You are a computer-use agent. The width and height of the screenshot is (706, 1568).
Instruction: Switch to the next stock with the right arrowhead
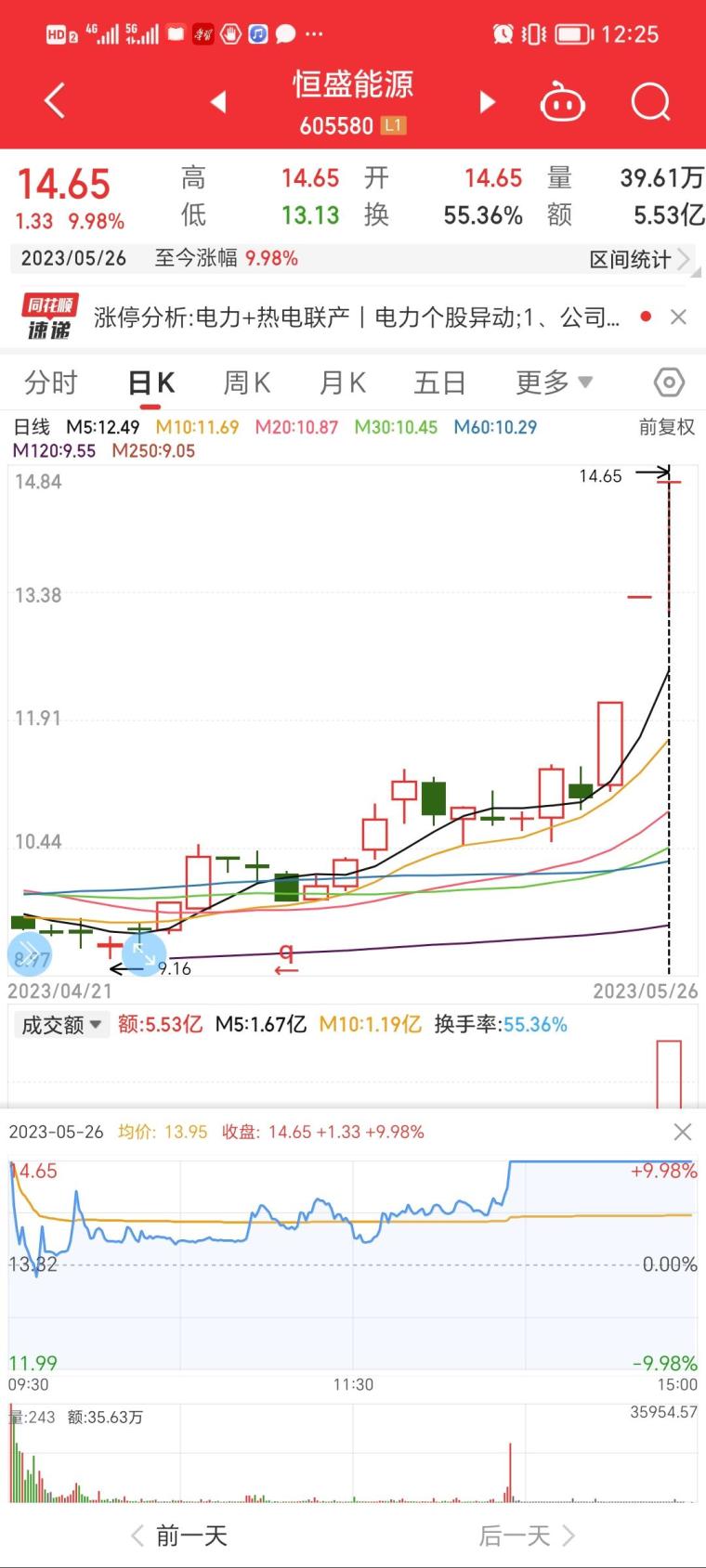pyautogui.click(x=487, y=102)
